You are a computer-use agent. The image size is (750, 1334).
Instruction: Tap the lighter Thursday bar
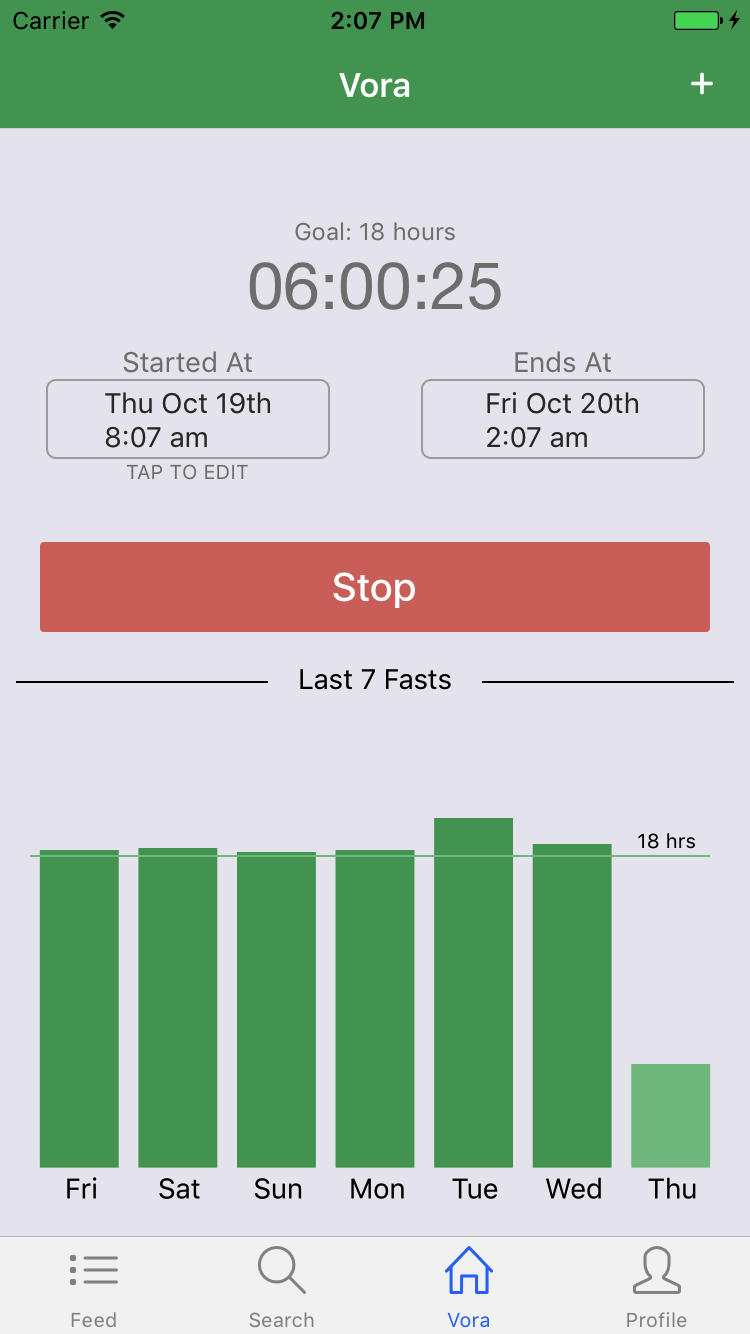[x=670, y=1113]
